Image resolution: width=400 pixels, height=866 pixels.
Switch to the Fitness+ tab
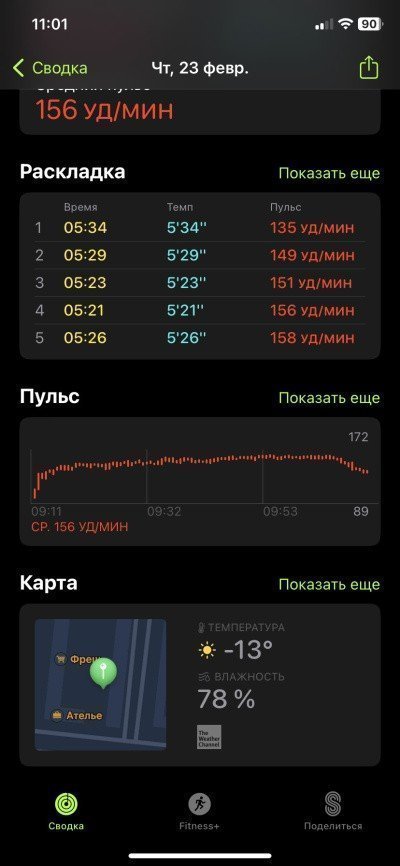point(199,812)
